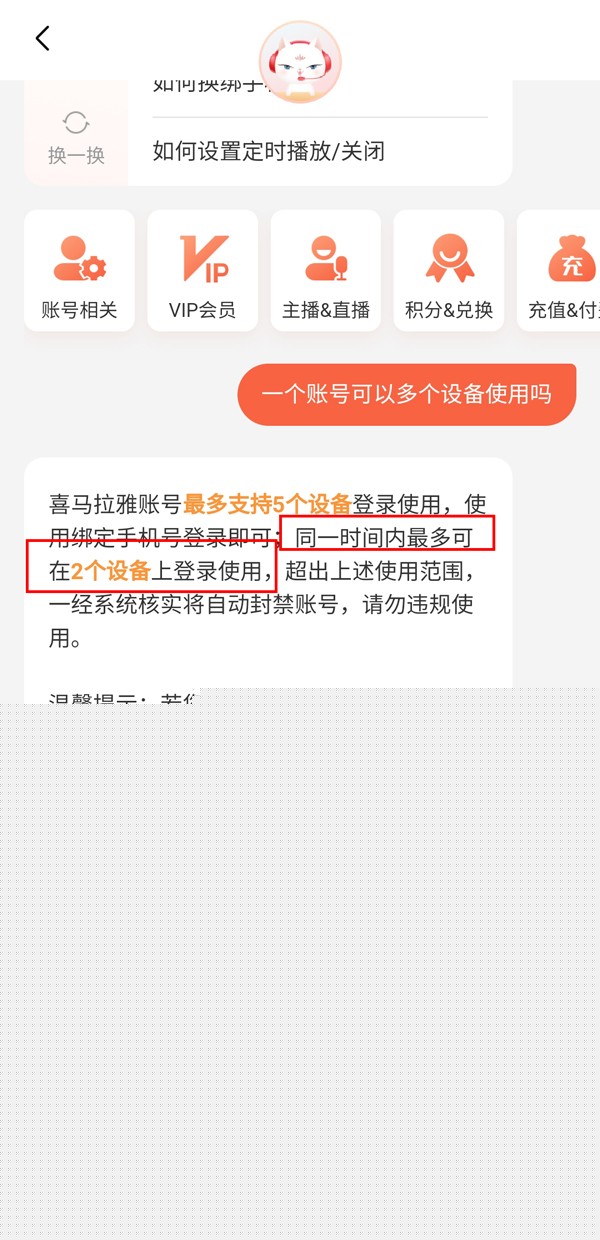This screenshot has width=600, height=1240.
Task: Open the 积分&兑换 category card
Action: (449, 270)
